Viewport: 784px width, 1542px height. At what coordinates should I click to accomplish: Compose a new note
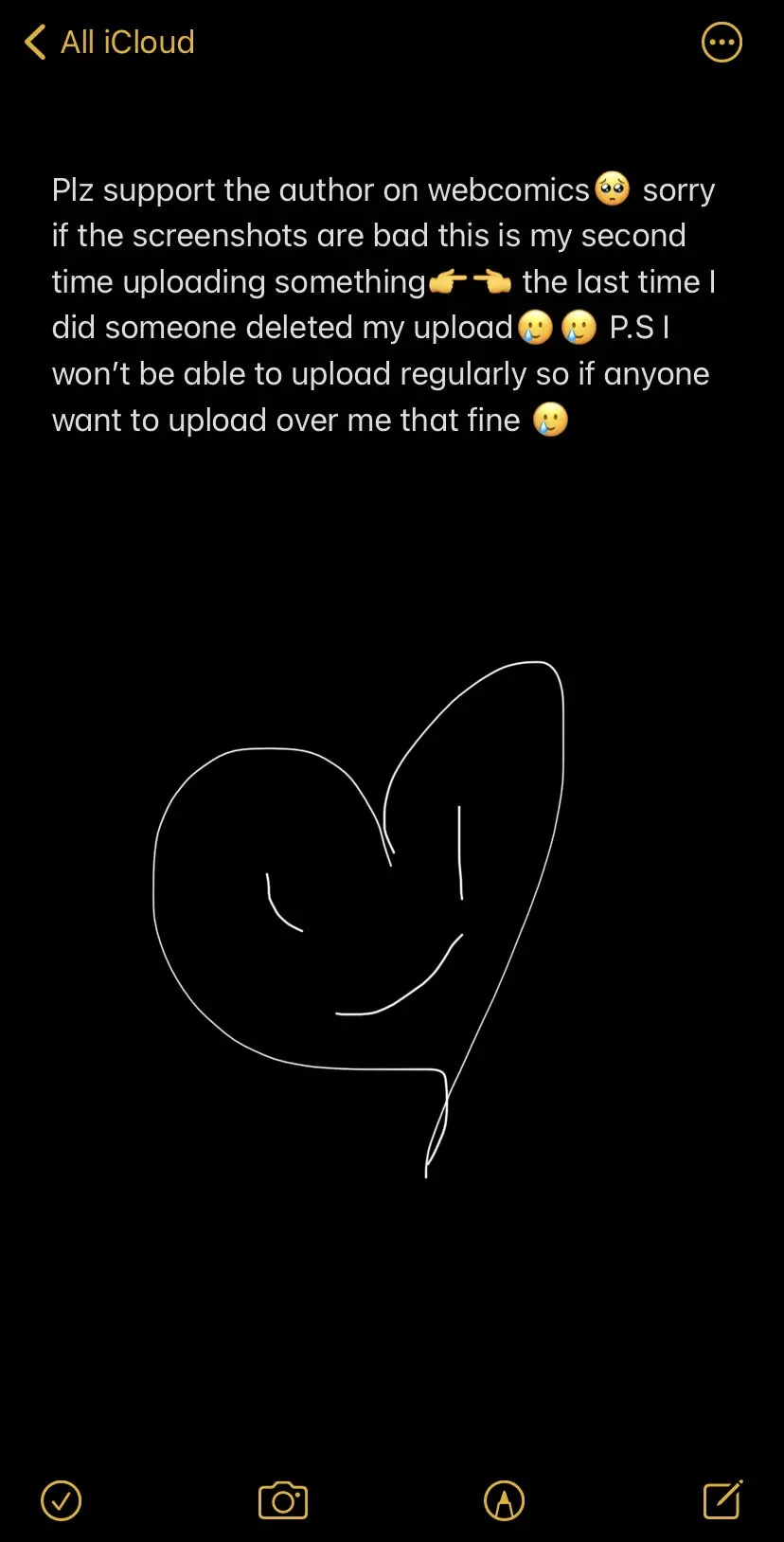[x=722, y=1499]
